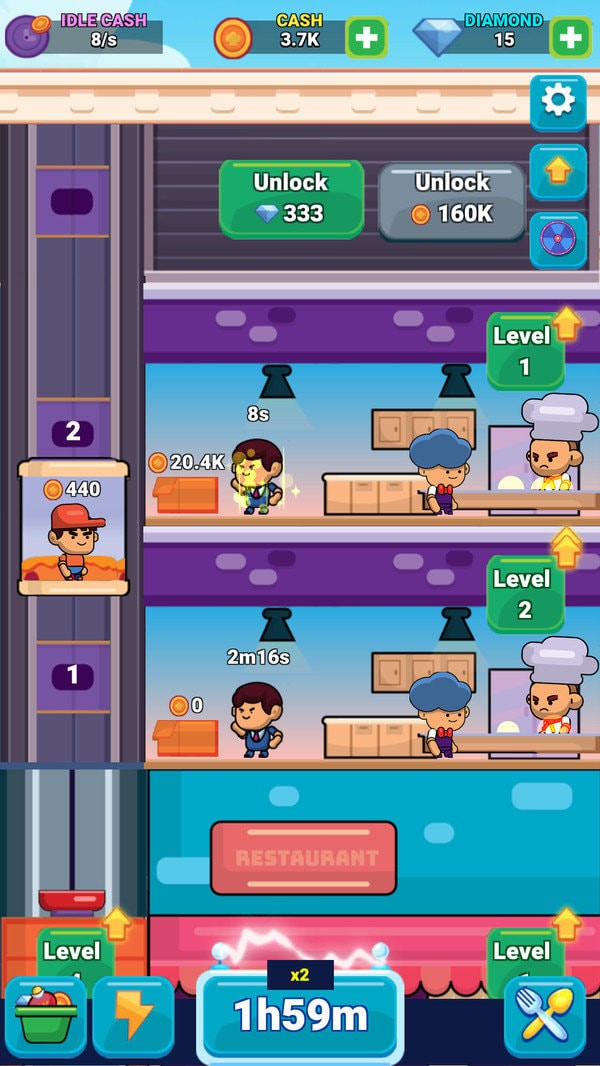Add more cash with plus button
The image size is (600, 1066).
[x=367, y=39]
